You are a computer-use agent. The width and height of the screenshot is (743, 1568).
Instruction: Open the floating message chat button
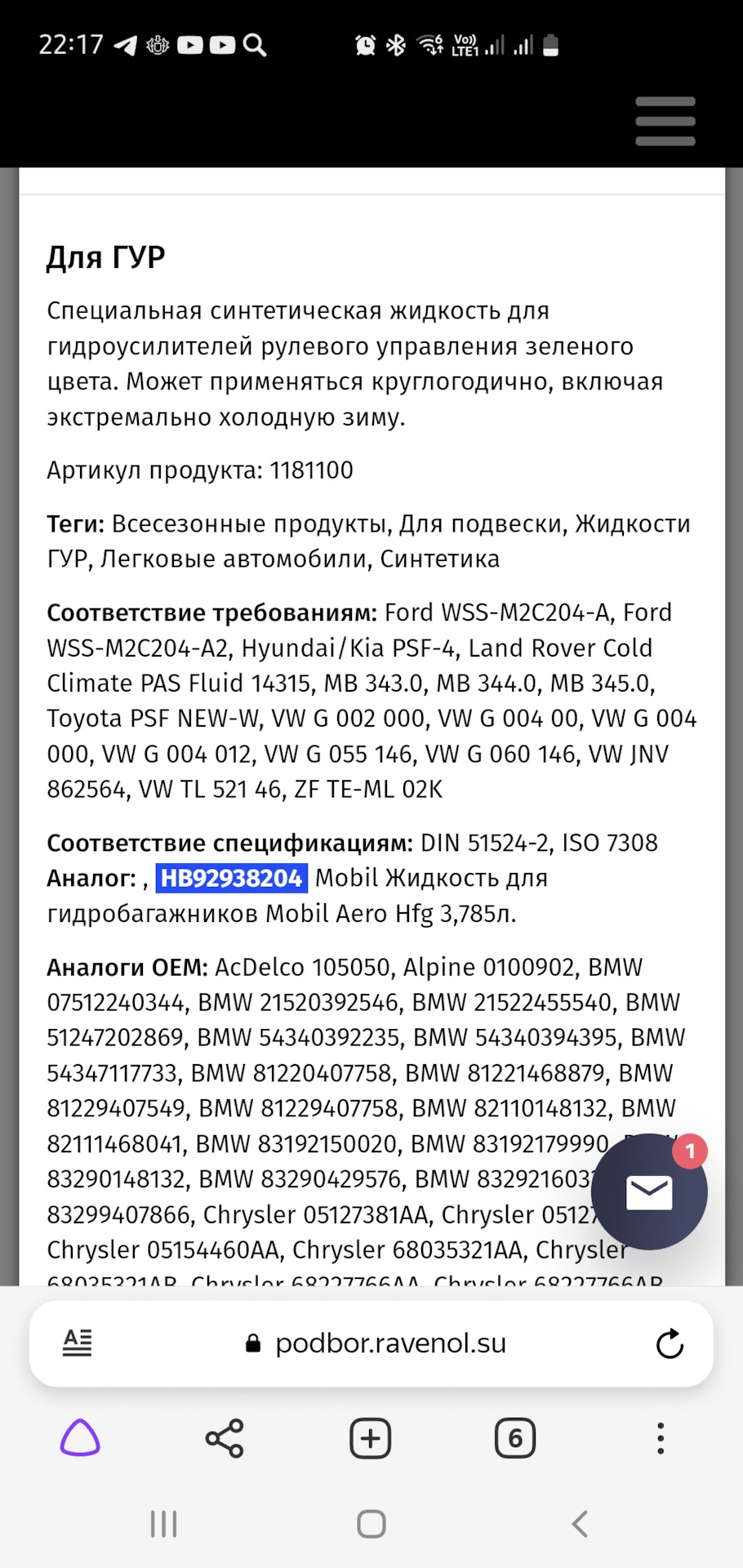649,1192
